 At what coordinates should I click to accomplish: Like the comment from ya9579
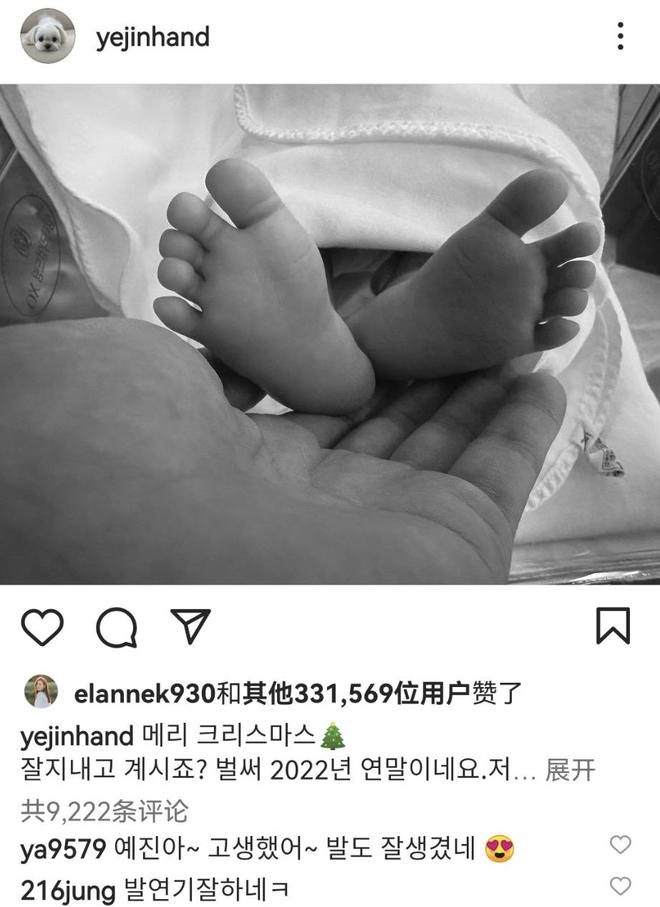click(x=620, y=846)
